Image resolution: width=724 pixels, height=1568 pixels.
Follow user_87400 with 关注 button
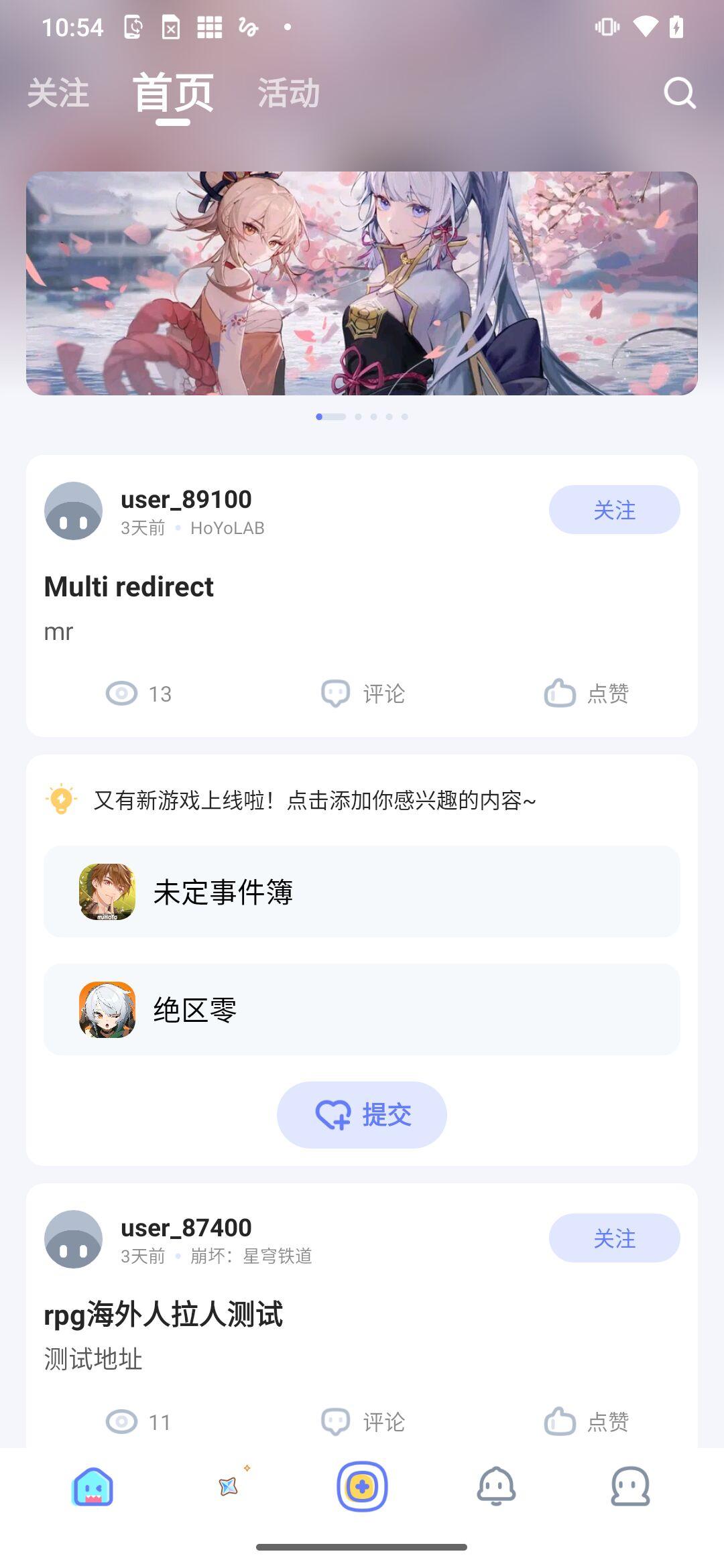coord(614,1238)
